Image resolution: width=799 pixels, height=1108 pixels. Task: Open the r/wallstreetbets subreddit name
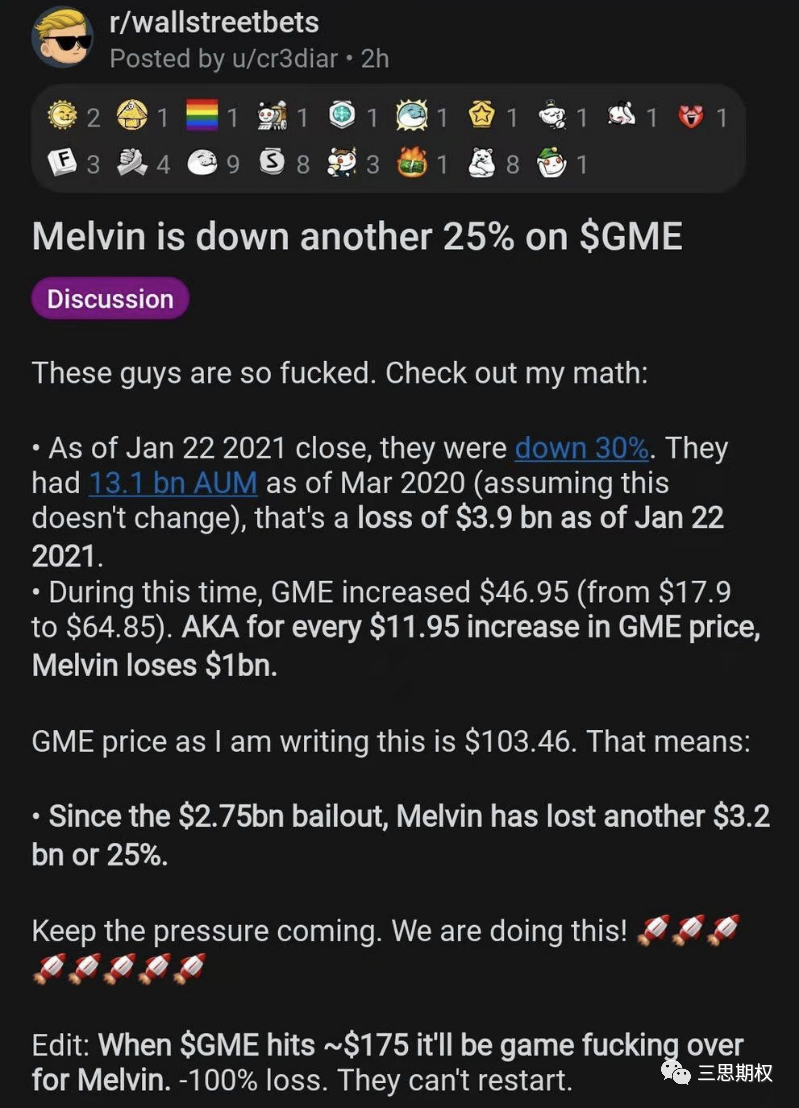pyautogui.click(x=215, y=22)
